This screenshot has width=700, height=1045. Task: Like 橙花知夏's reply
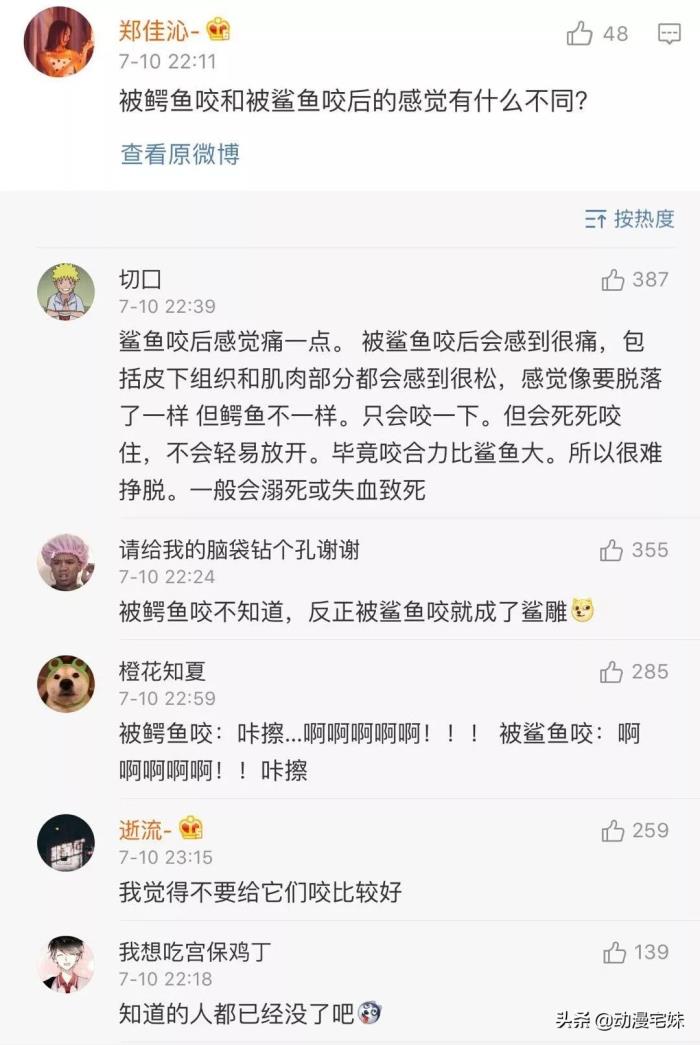coord(611,672)
